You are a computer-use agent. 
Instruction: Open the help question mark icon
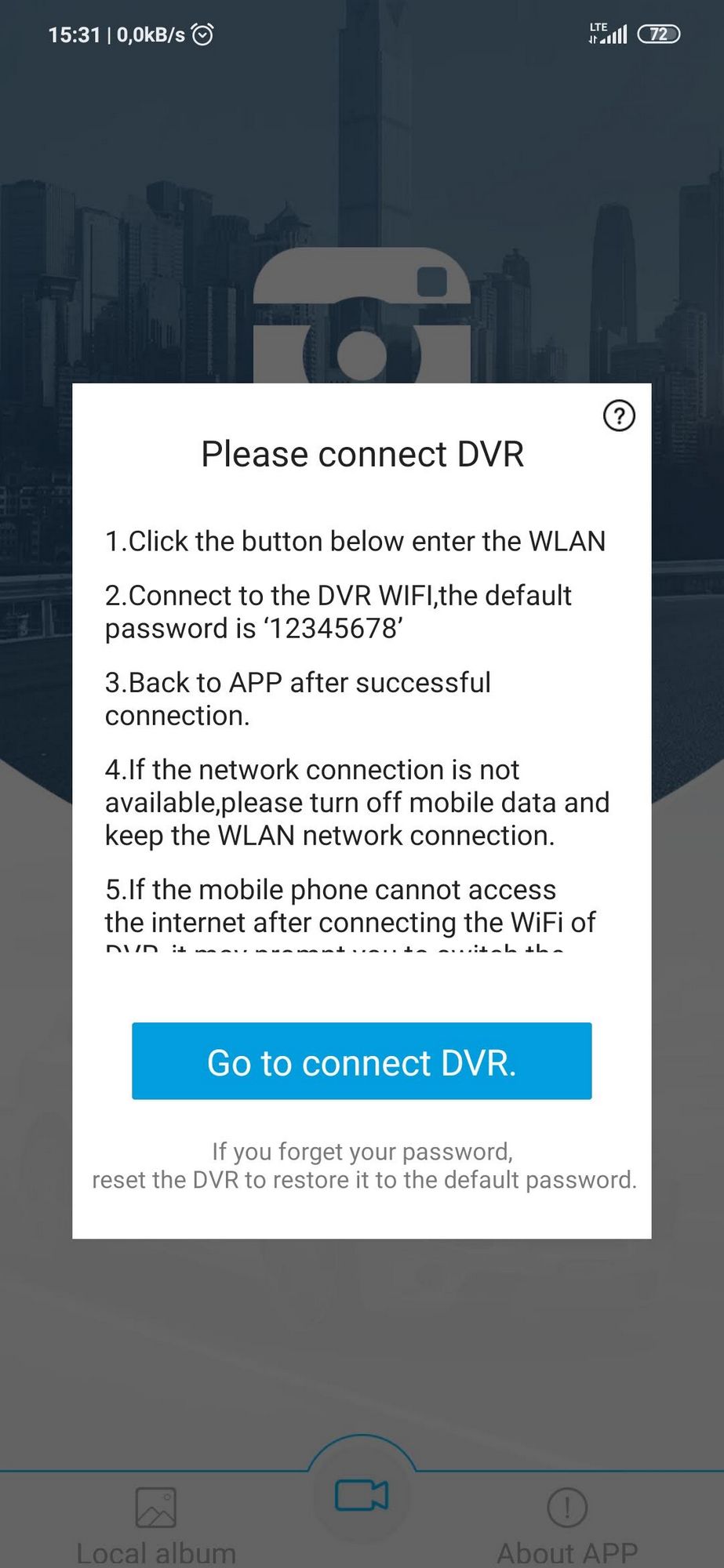pos(619,416)
